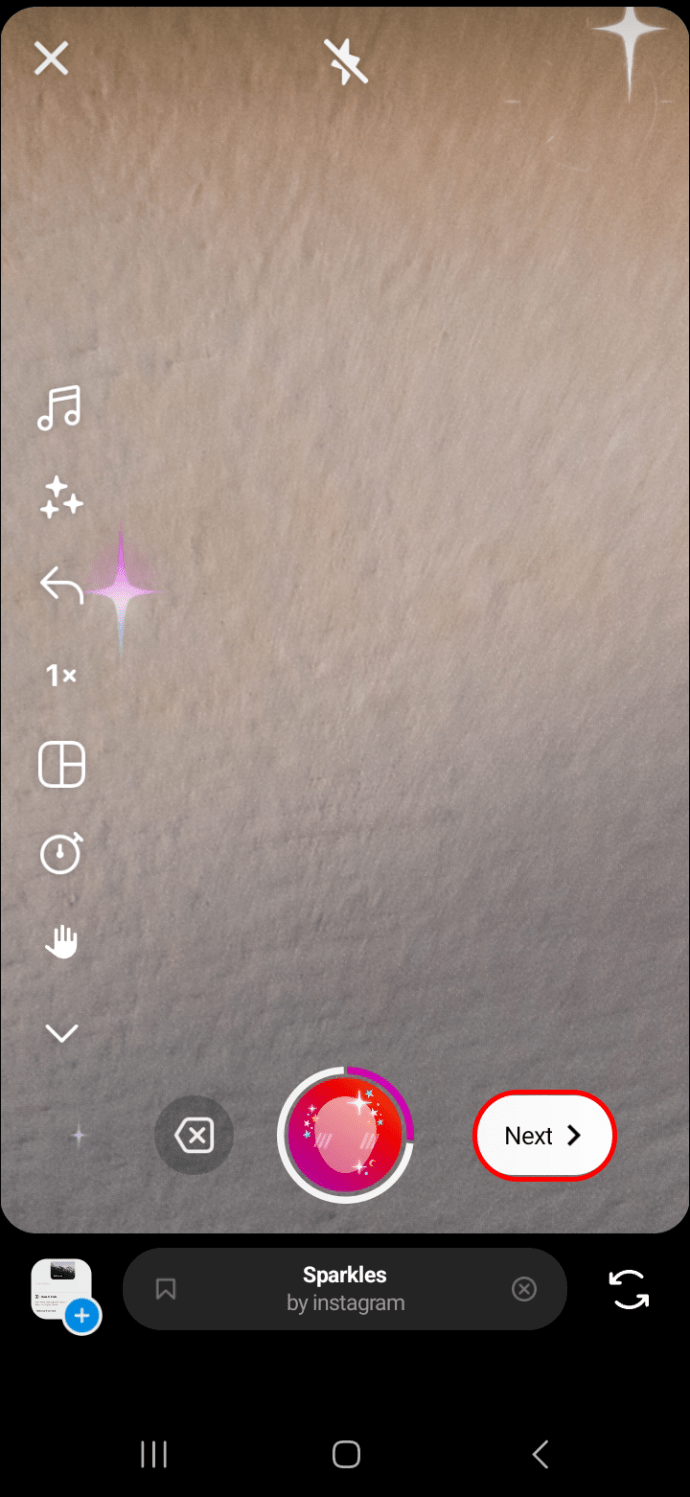The height and width of the screenshot is (1497, 690).
Task: Open the layout grid option
Action: pos(60,765)
